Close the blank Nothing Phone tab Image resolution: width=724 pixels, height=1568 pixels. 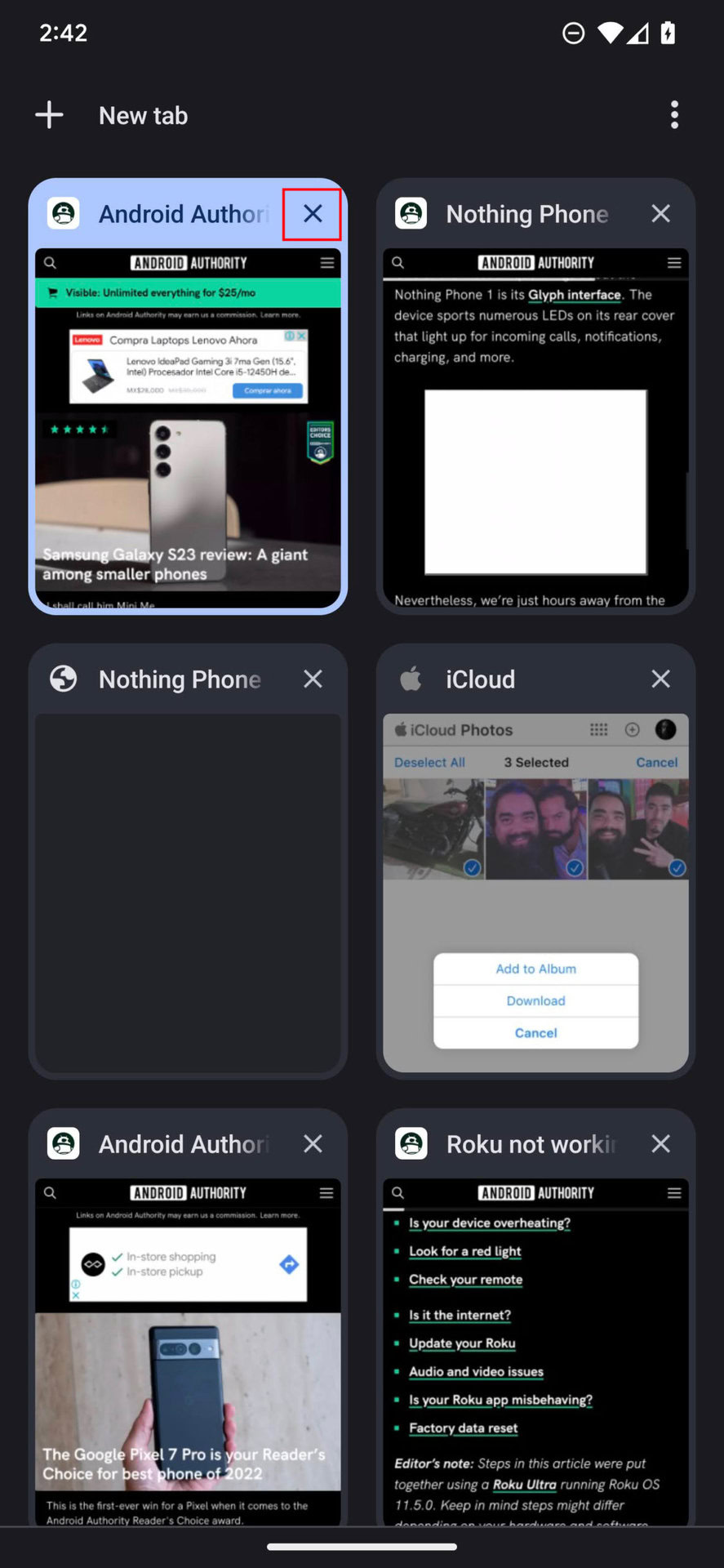click(313, 679)
